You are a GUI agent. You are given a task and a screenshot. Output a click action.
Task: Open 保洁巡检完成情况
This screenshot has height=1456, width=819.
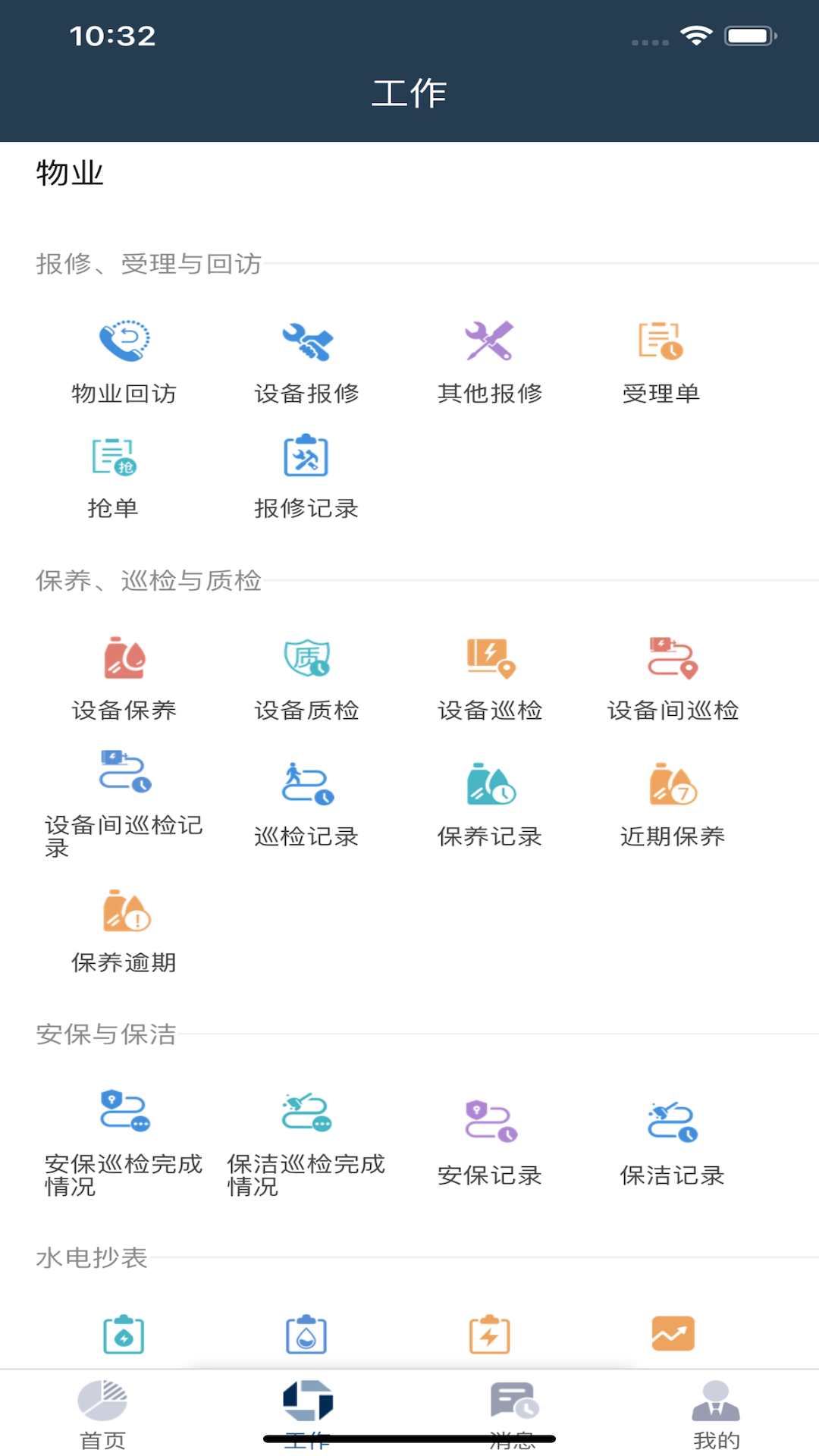(306, 1143)
